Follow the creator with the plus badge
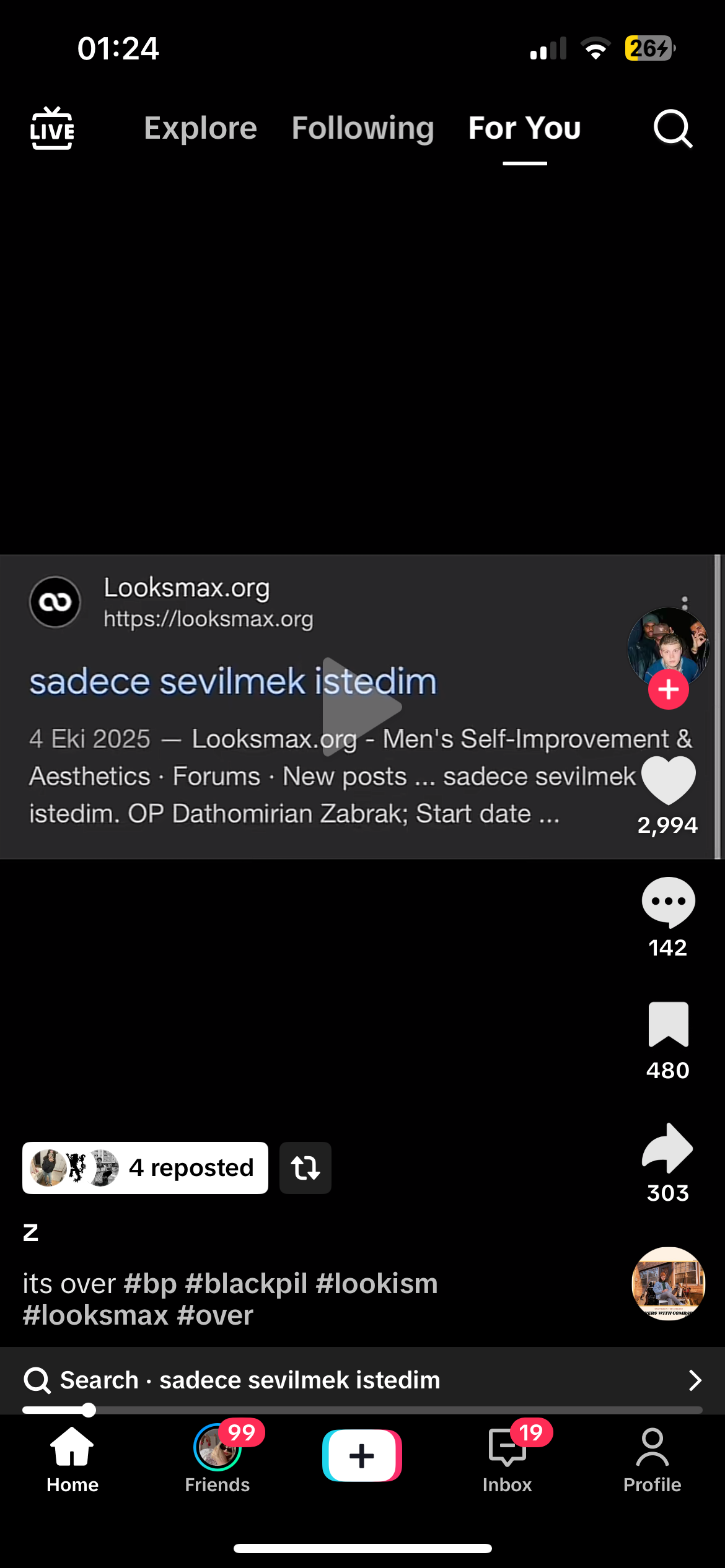The height and width of the screenshot is (1568, 725). click(x=668, y=690)
